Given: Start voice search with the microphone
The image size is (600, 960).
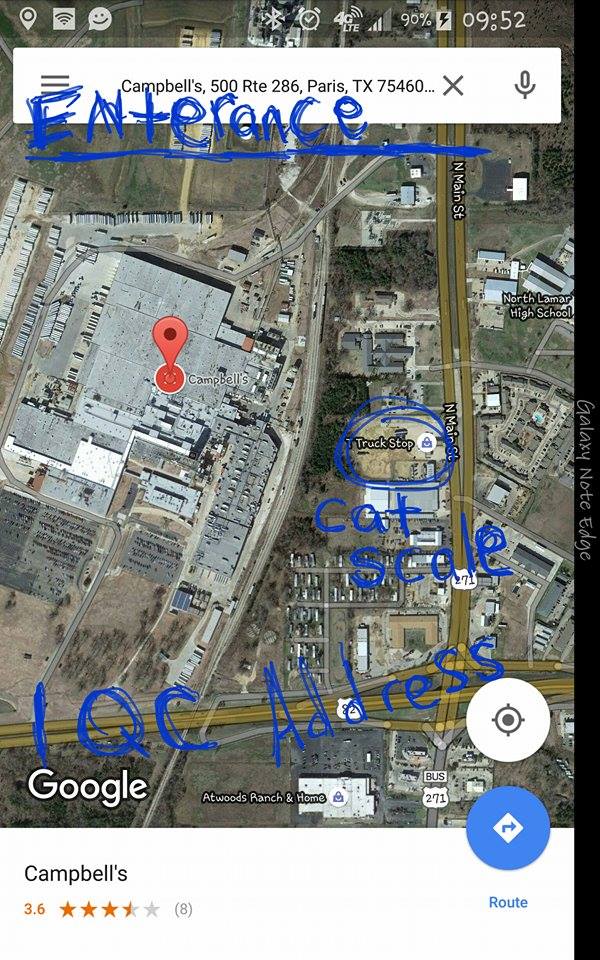Looking at the screenshot, I should [525, 85].
